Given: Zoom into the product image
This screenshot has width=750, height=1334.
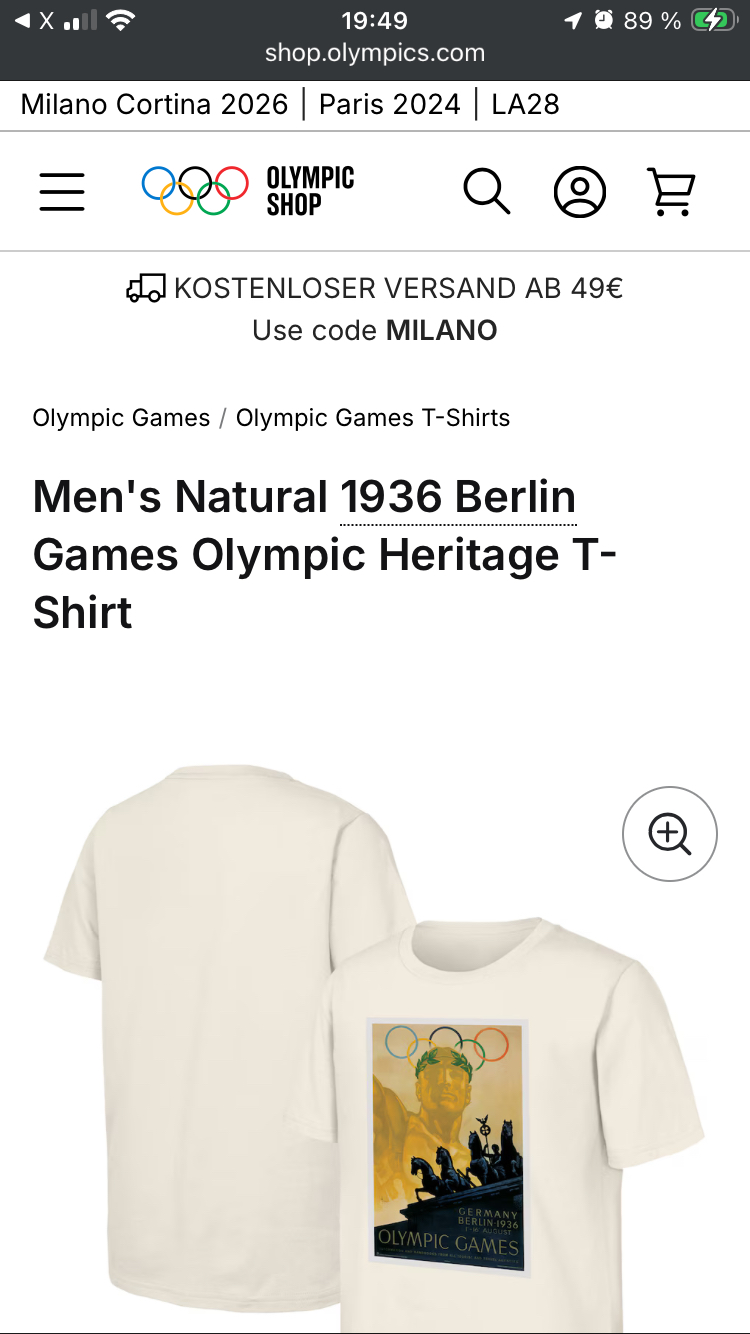Looking at the screenshot, I should (x=670, y=834).
